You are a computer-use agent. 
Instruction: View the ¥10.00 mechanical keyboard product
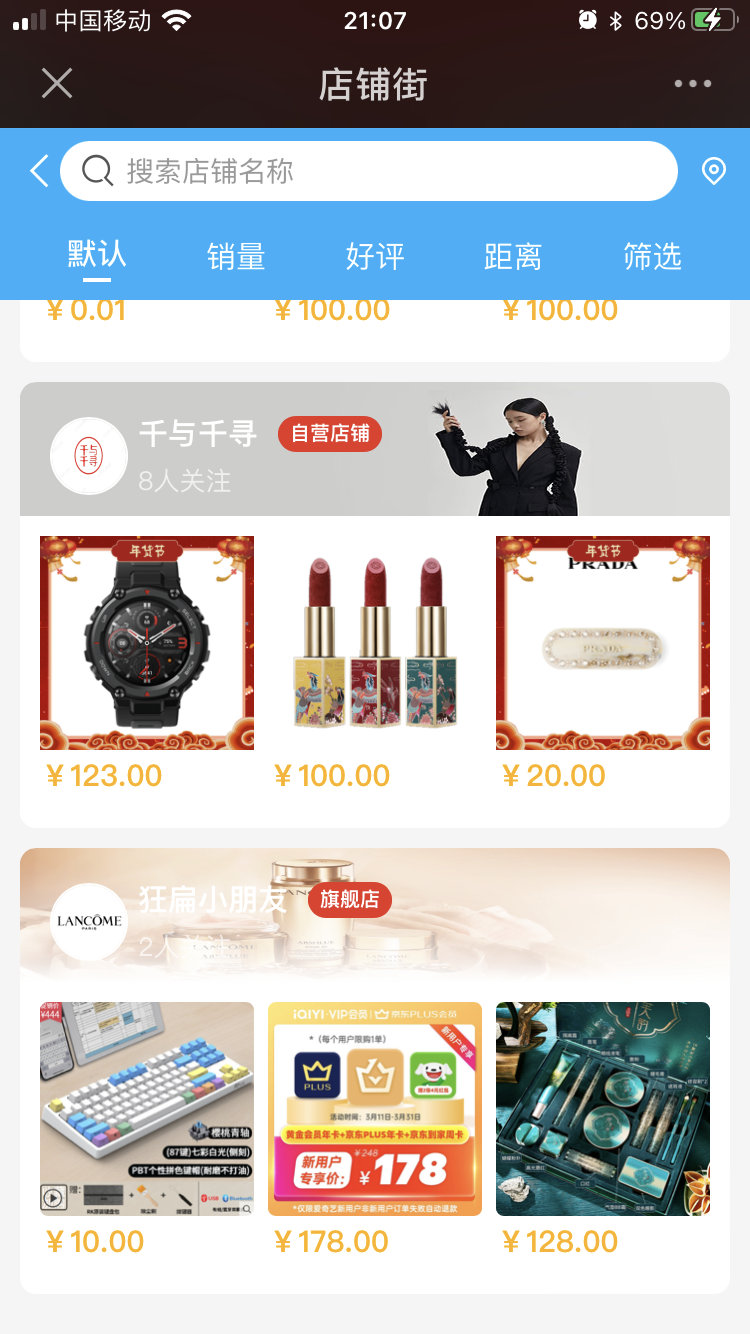pos(147,1109)
